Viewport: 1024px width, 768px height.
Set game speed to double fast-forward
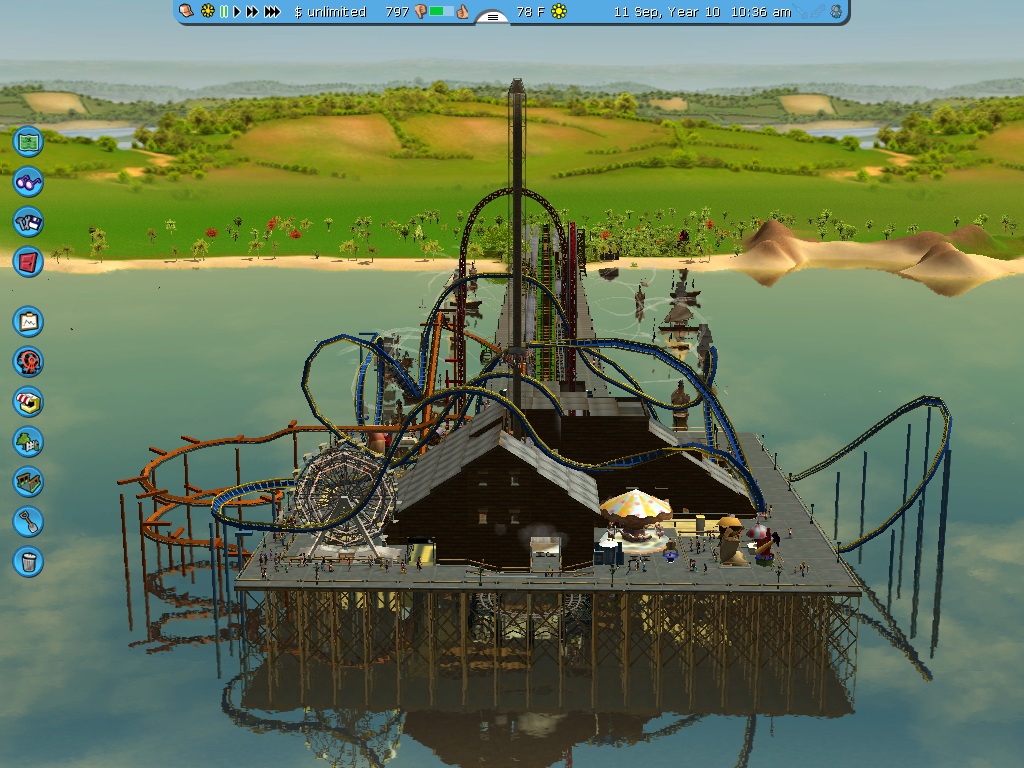tap(252, 12)
